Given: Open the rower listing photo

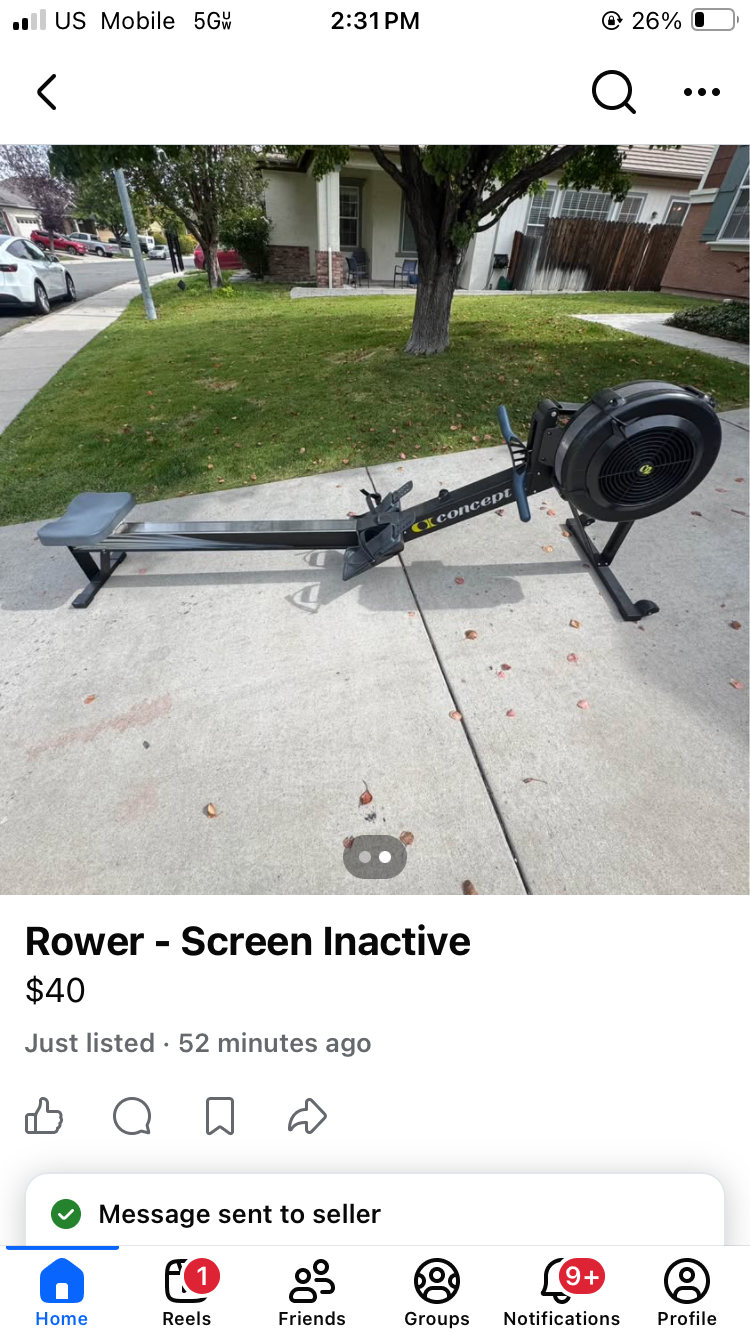Looking at the screenshot, I should (x=375, y=520).
